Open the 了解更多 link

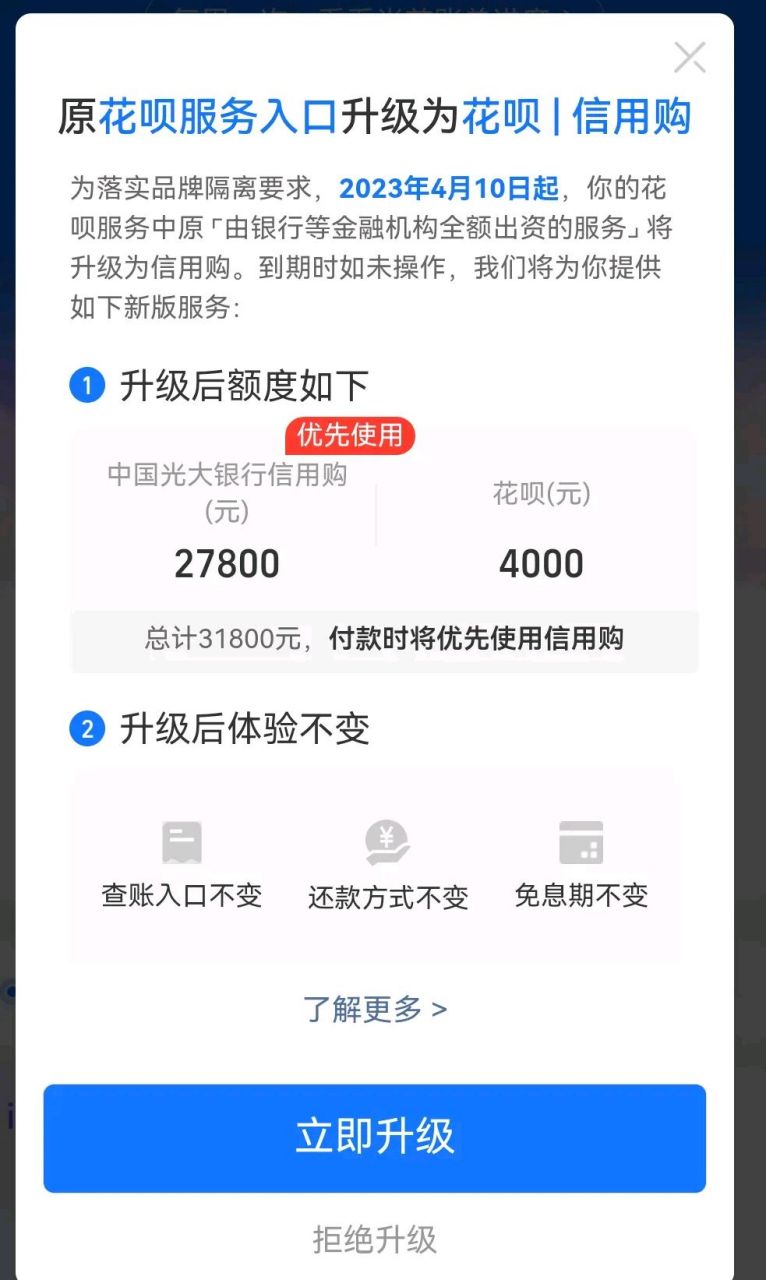375,1009
